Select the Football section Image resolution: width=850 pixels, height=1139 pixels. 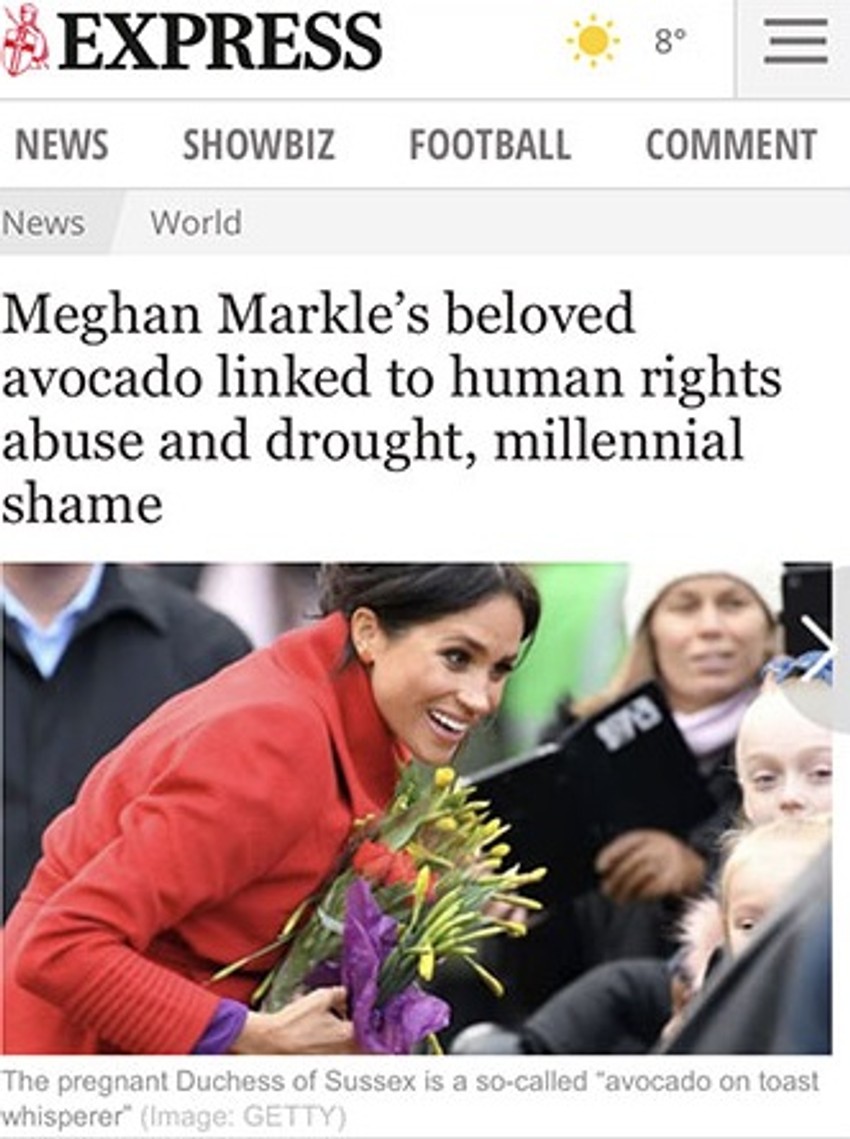pyautogui.click(x=489, y=145)
